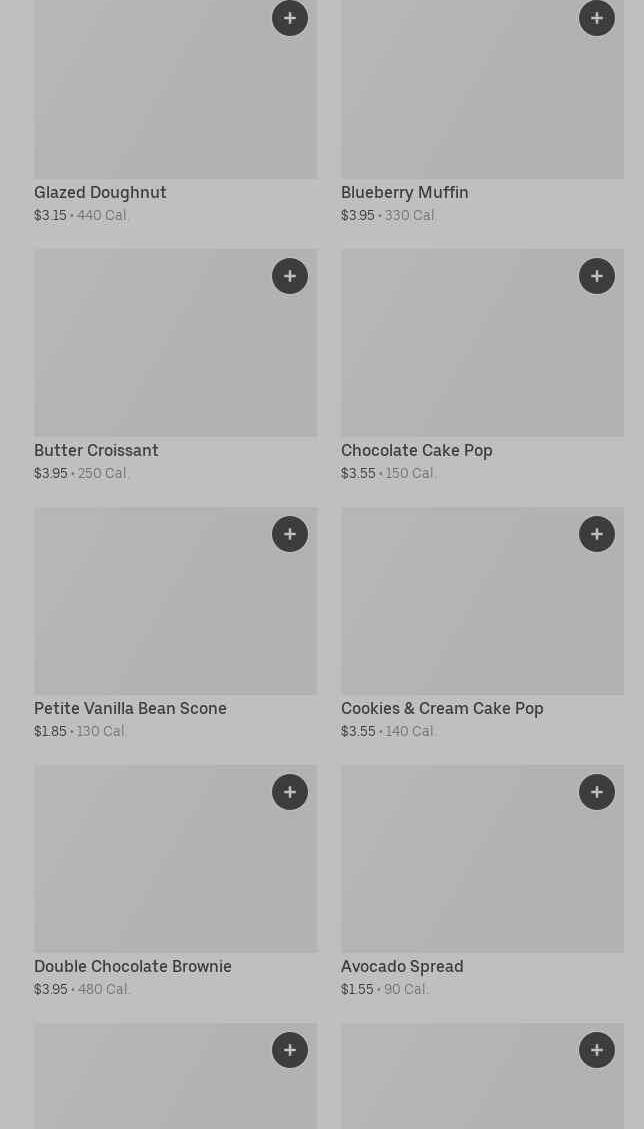
Task: View Blueberry Muffin item details
Action: [x=483, y=112]
